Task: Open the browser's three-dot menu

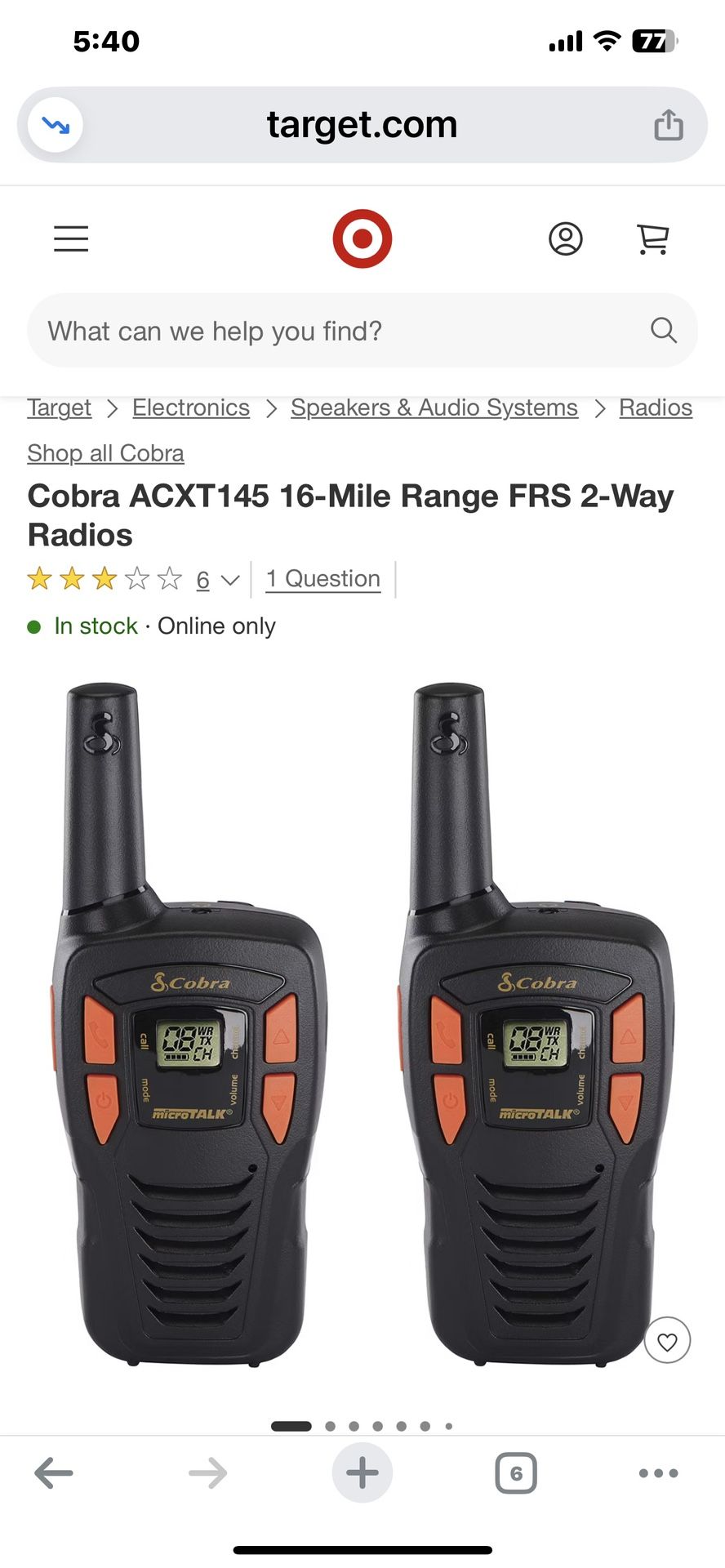Action: (x=658, y=1473)
